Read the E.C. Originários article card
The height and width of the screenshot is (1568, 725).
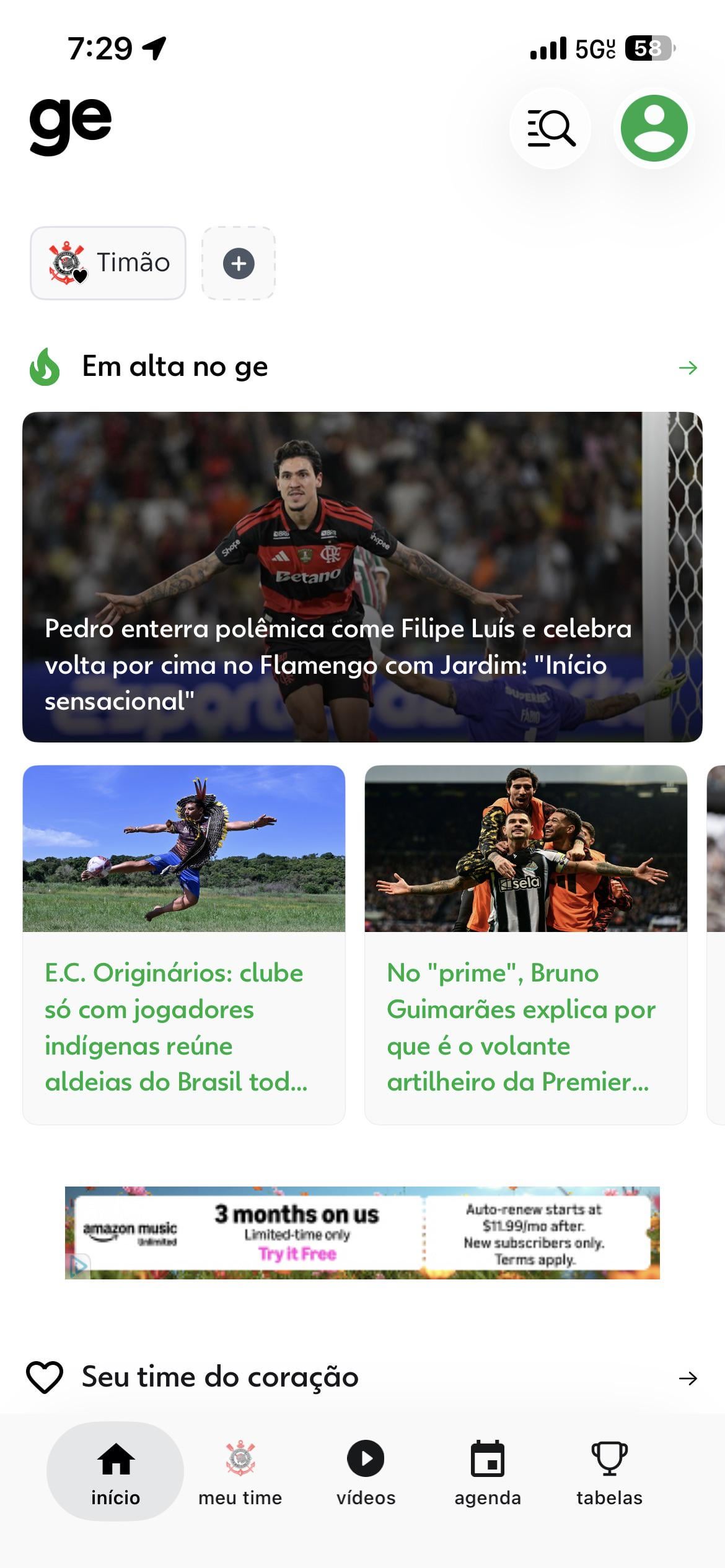coord(184,944)
